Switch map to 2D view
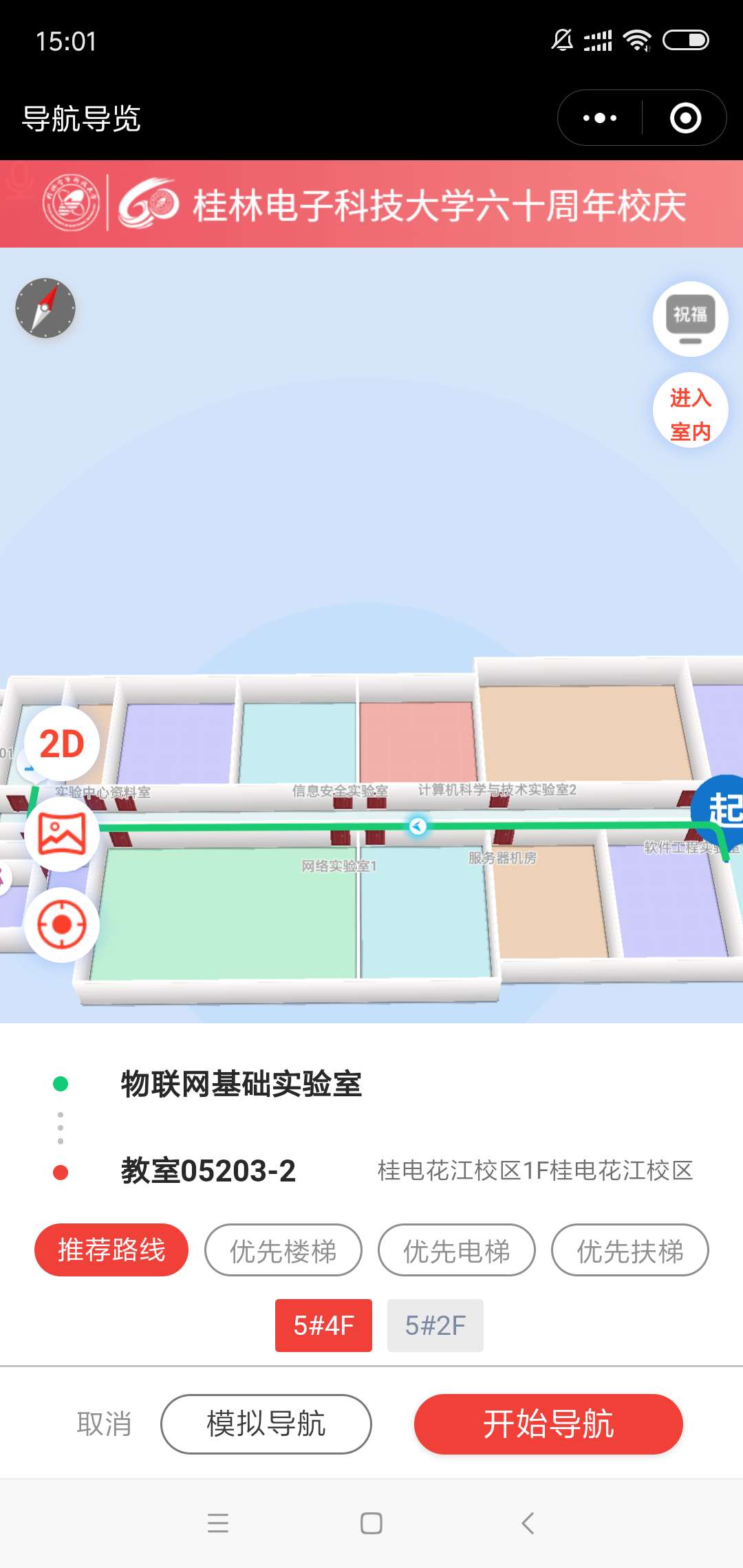 62,744
